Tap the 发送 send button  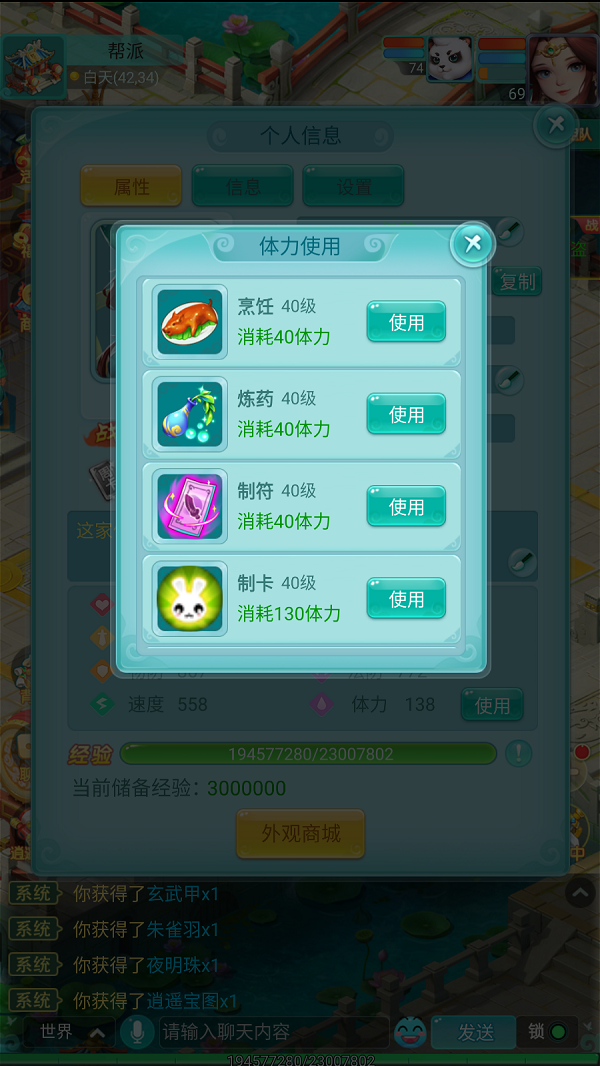475,1032
